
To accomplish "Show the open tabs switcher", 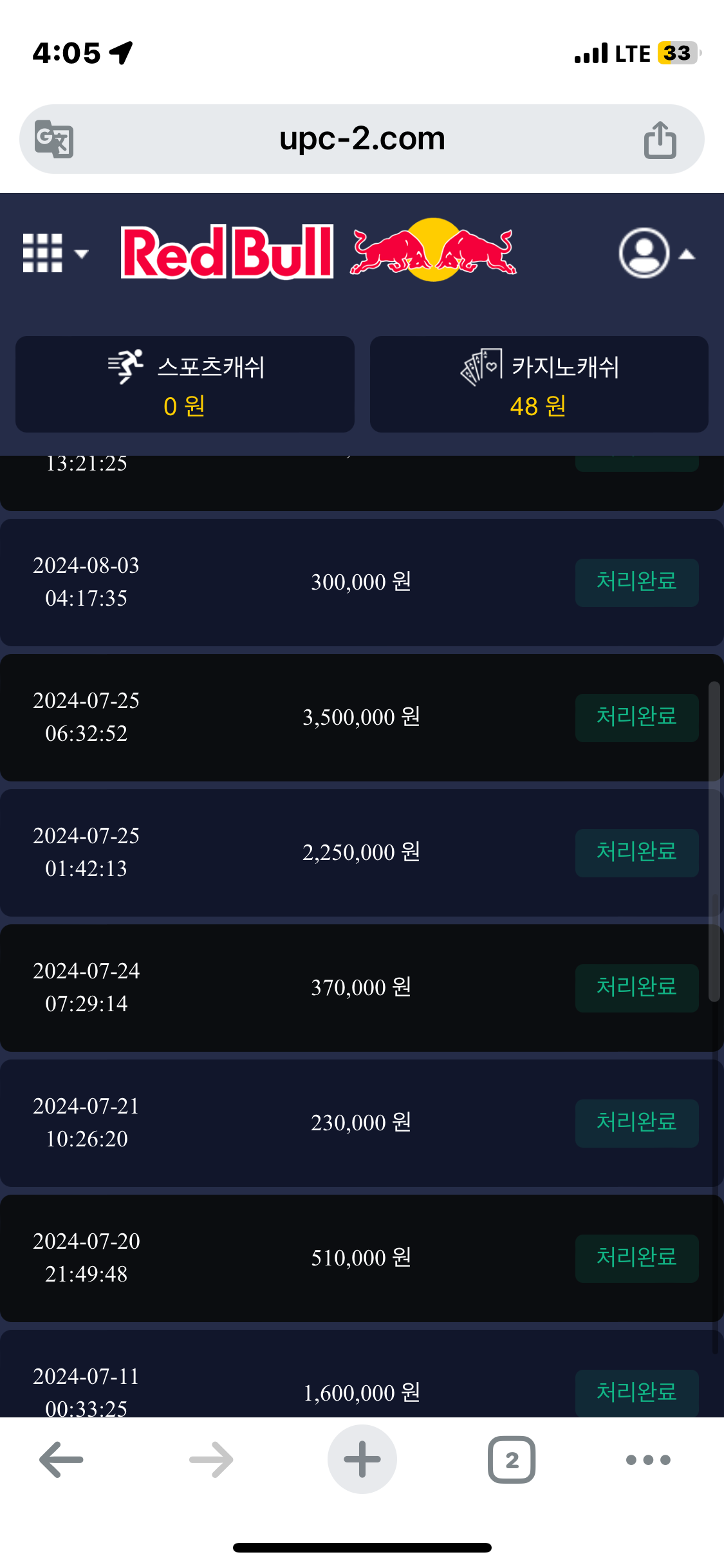I will click(x=512, y=1459).
